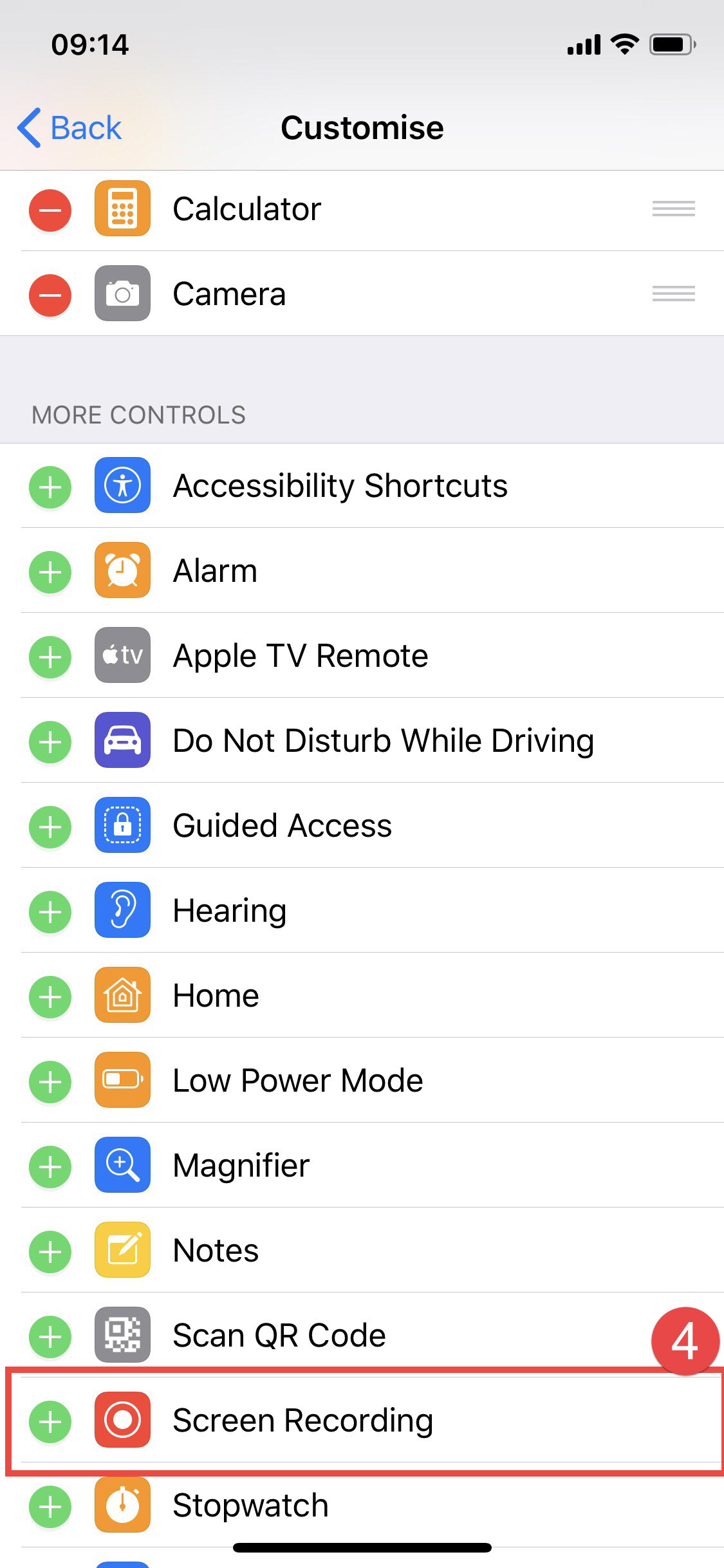The width and height of the screenshot is (724, 1568).
Task: Add Accessibility Shortcuts control
Action: tap(50, 487)
